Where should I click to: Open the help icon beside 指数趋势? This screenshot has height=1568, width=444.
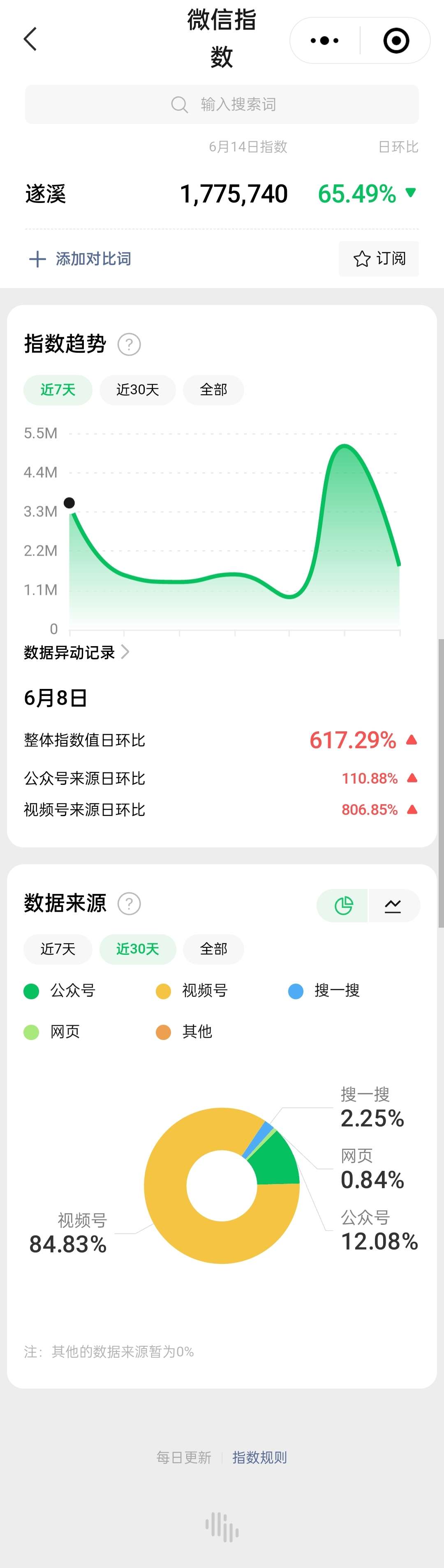pos(129,344)
